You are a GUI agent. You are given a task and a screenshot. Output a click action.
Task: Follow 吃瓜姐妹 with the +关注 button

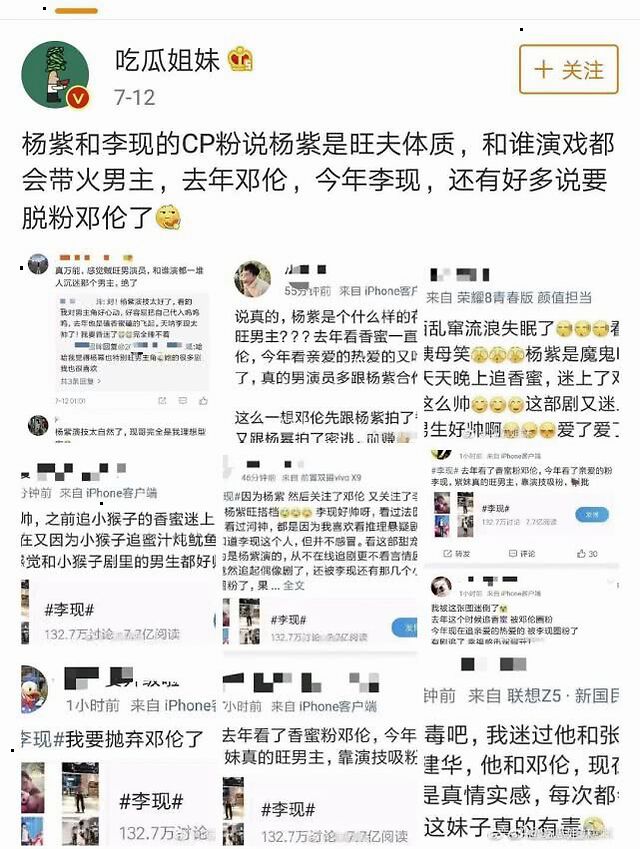pyautogui.click(x=569, y=70)
